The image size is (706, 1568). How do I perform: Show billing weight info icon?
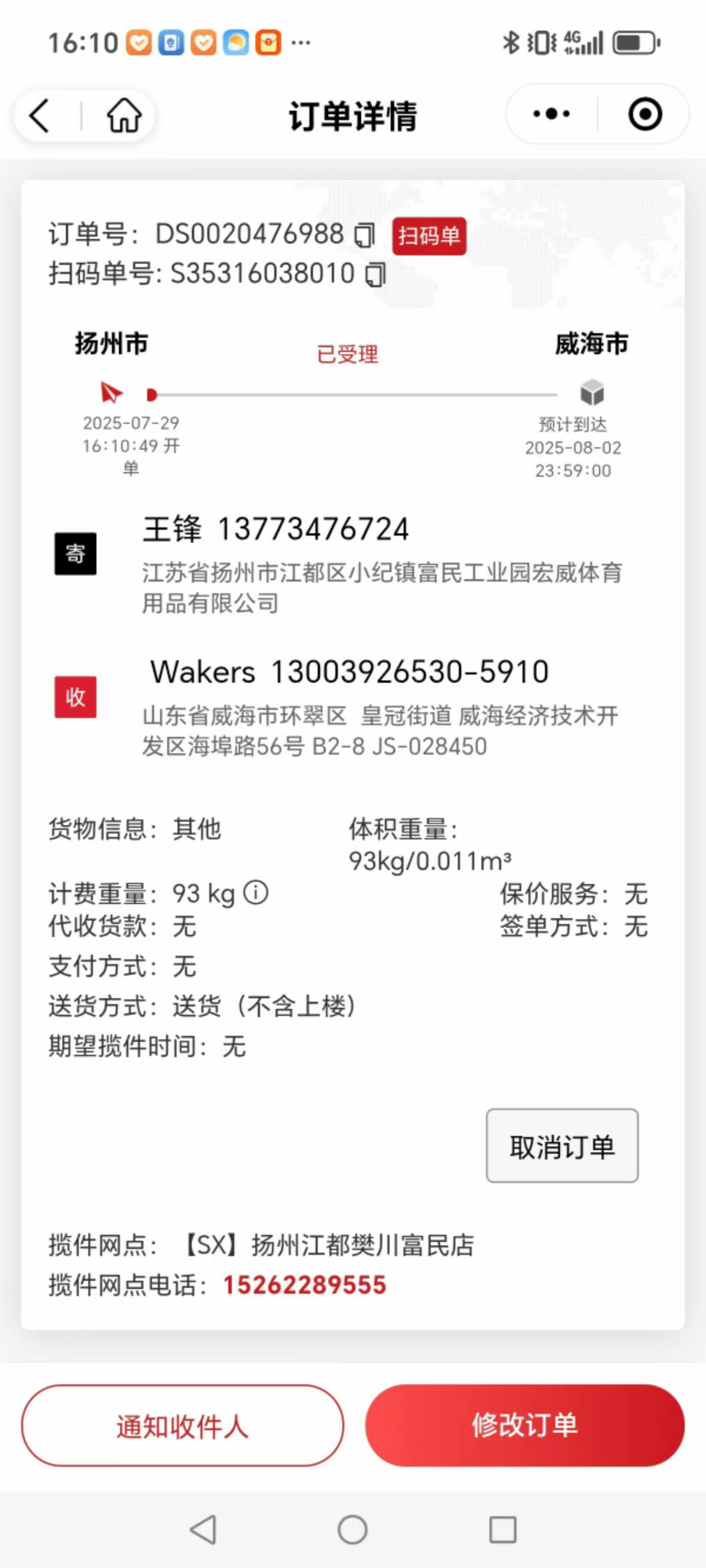(255, 892)
